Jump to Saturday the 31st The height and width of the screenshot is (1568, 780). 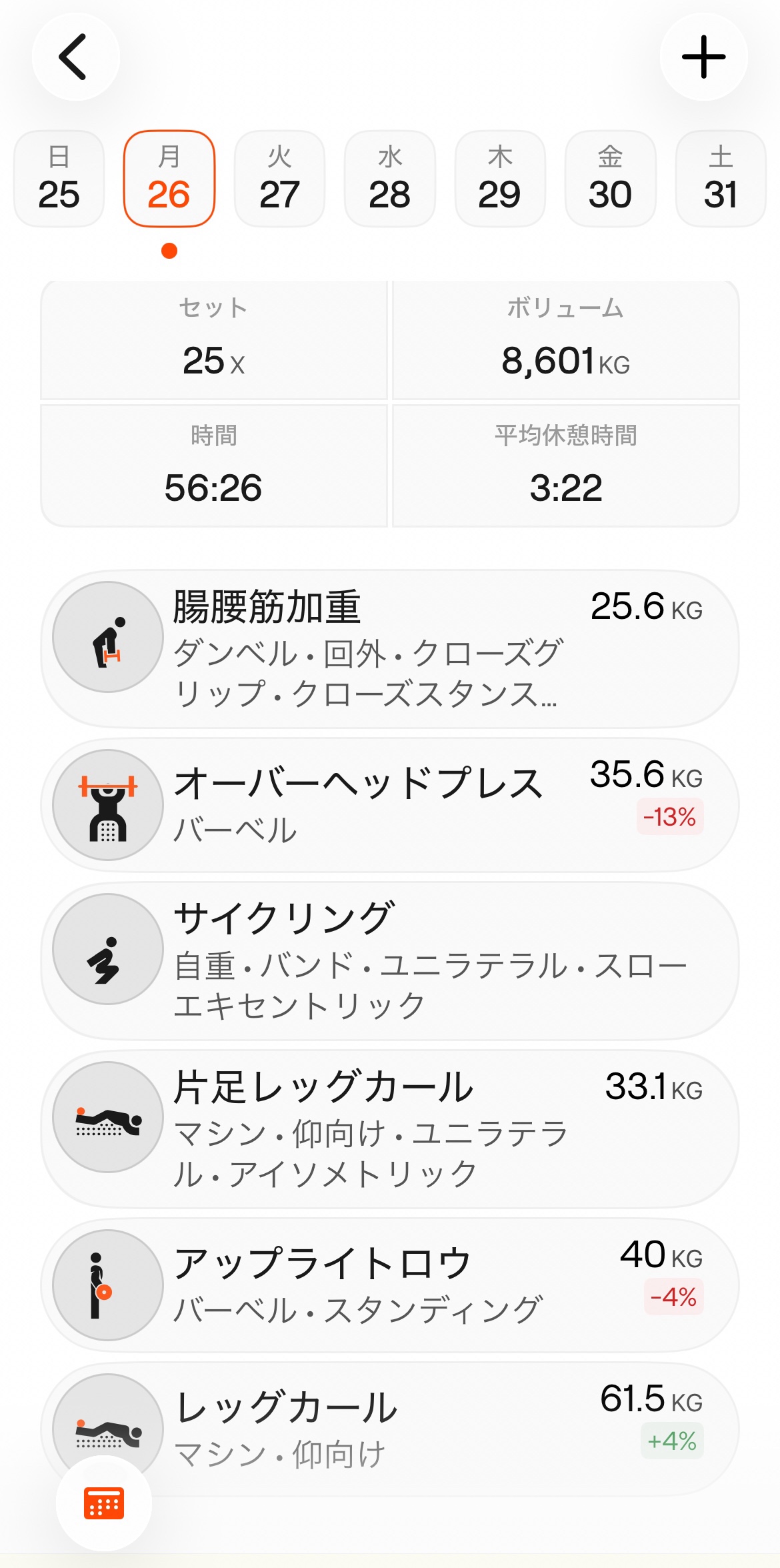(721, 179)
